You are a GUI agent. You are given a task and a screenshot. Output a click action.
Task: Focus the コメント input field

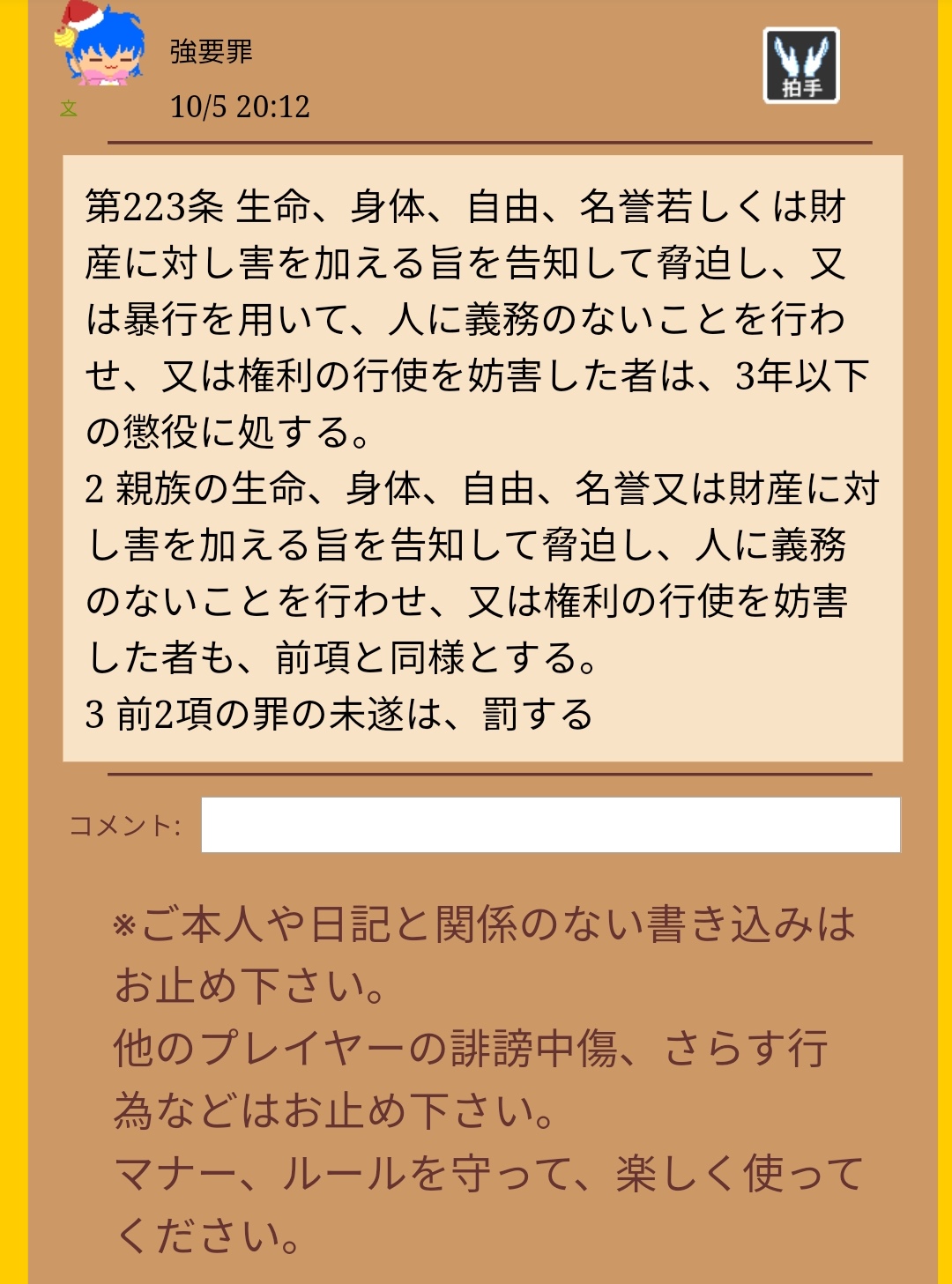[550, 825]
